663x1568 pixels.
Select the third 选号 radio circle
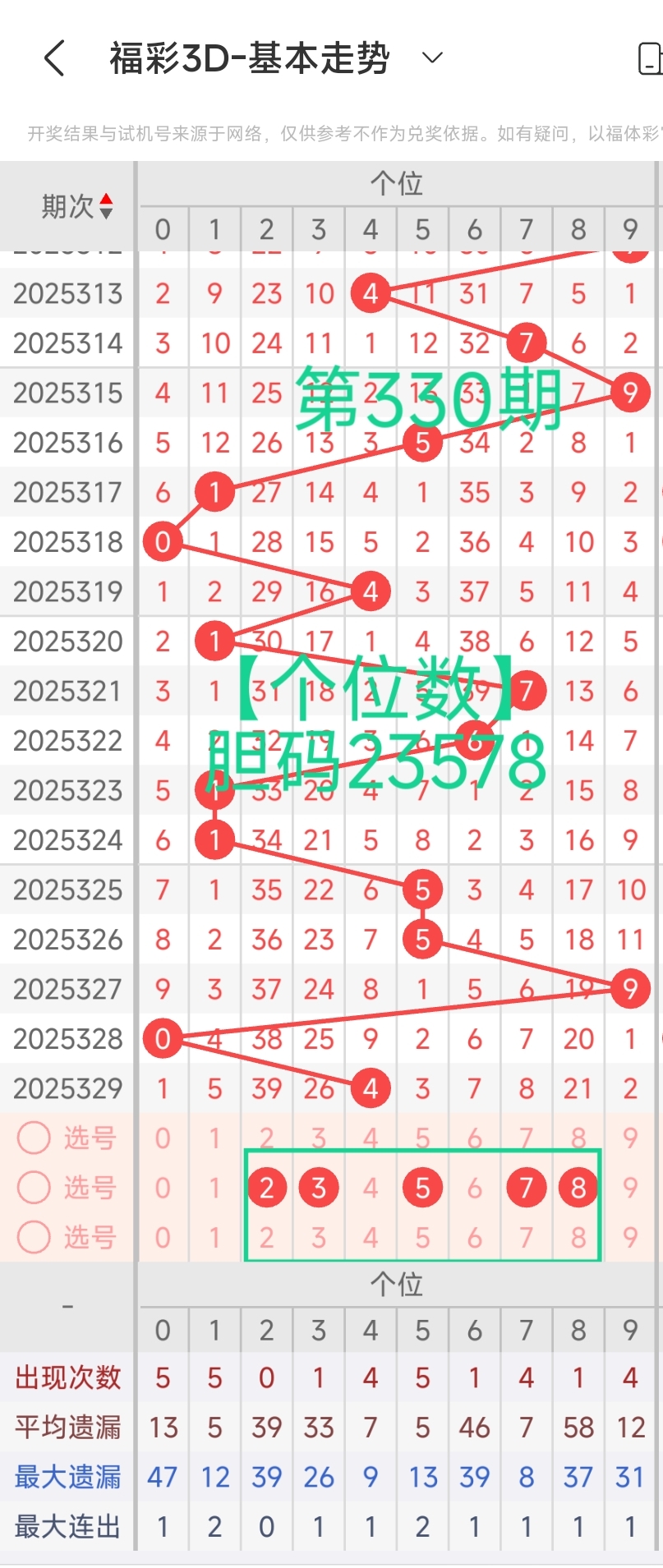coord(34,1238)
